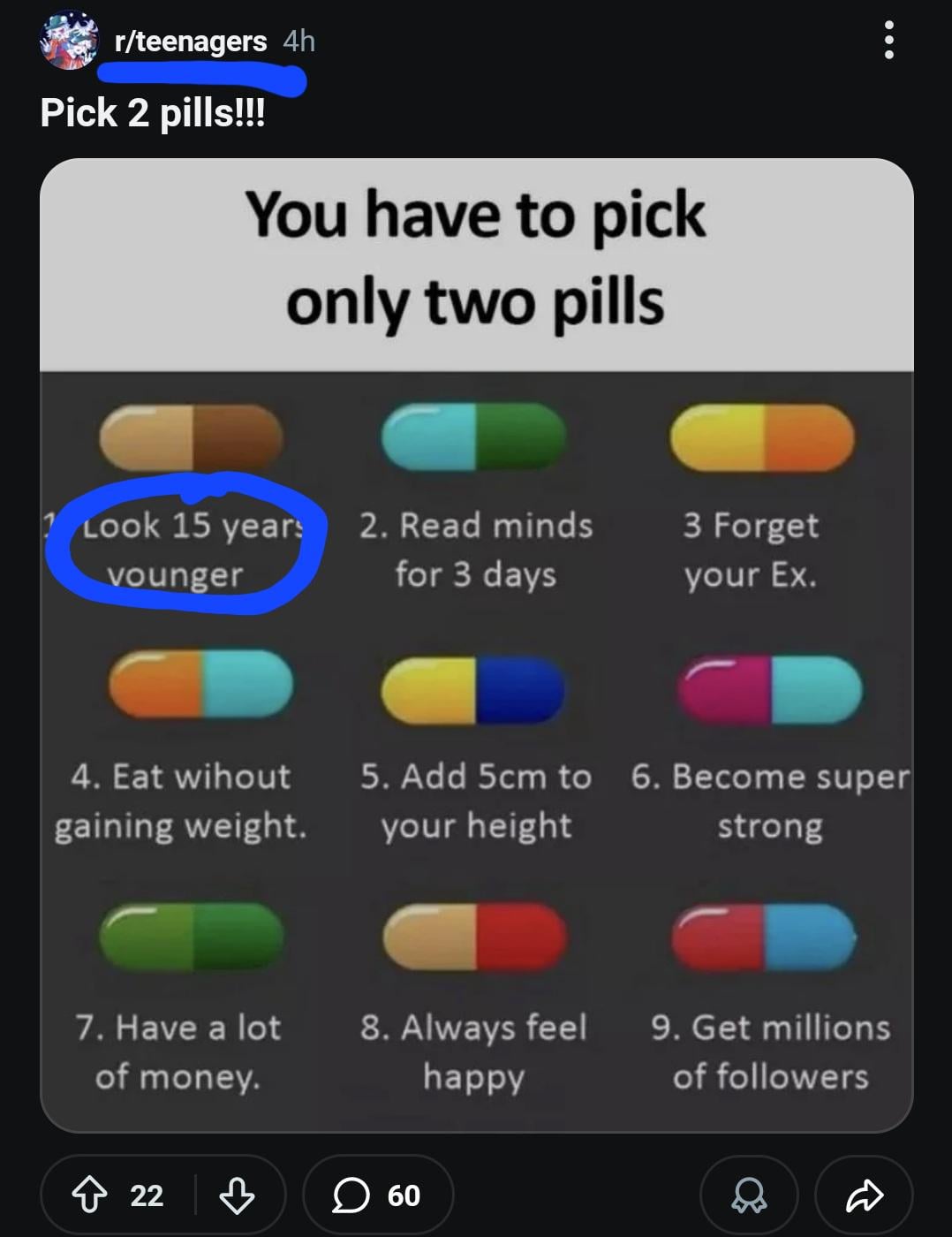Downvote the Pick 2 pills post

tap(237, 1195)
